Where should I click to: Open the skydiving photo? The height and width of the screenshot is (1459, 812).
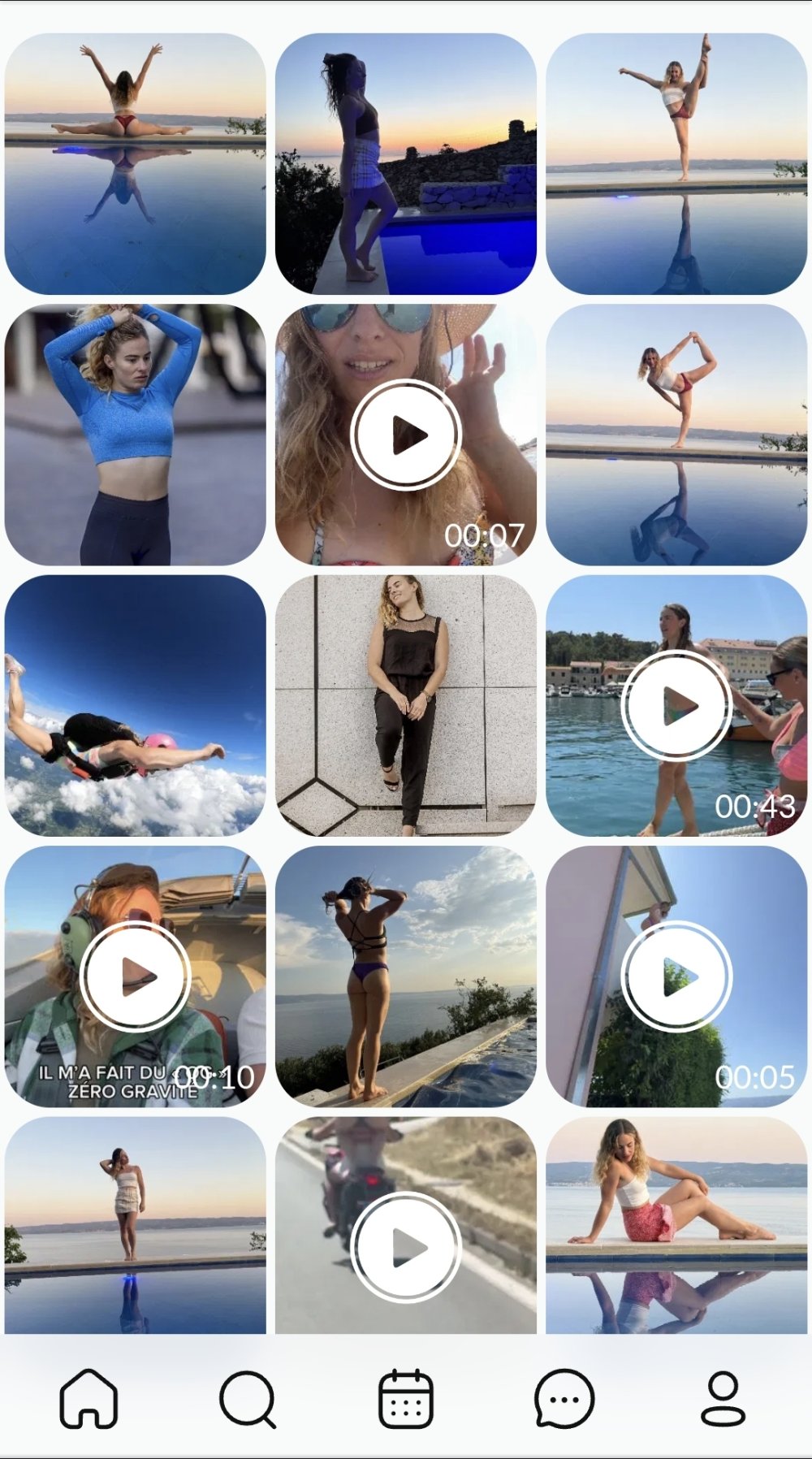pyautogui.click(x=136, y=705)
